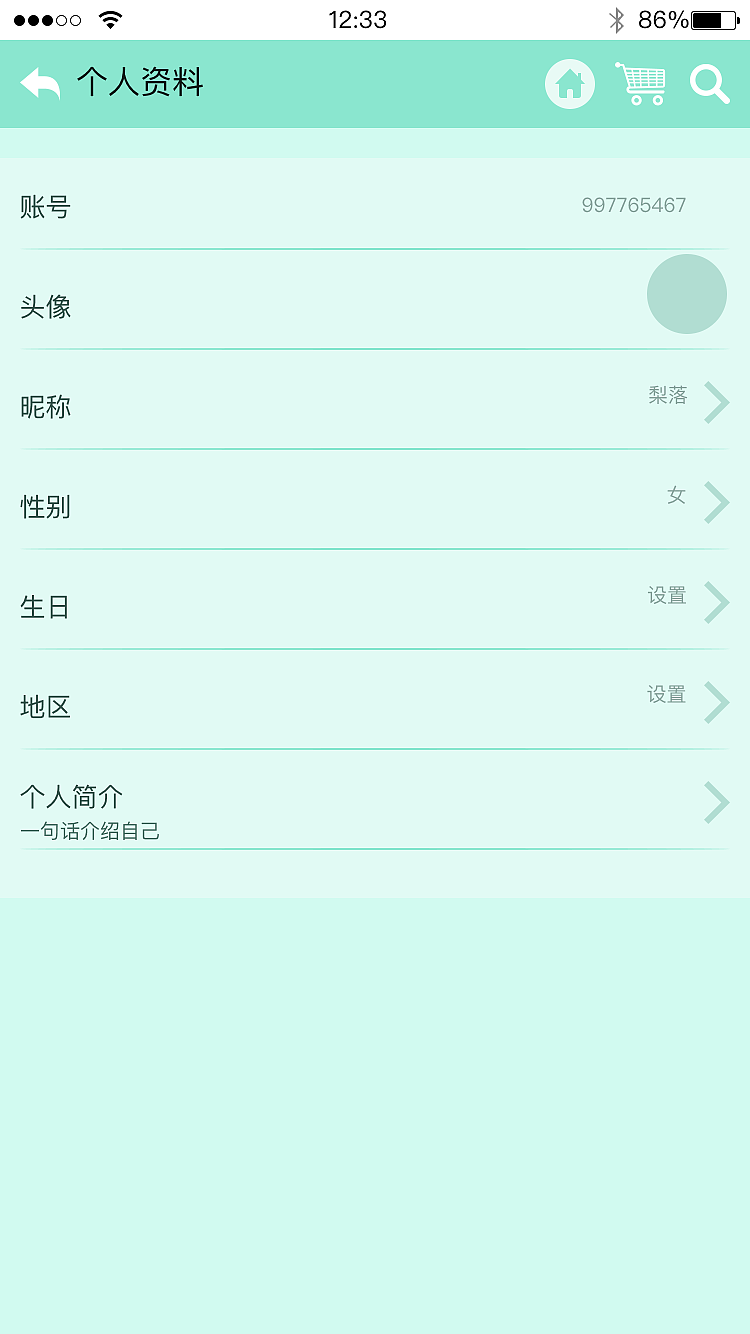Tap the nickname value 梨落
The image size is (750, 1334).
coord(667,395)
